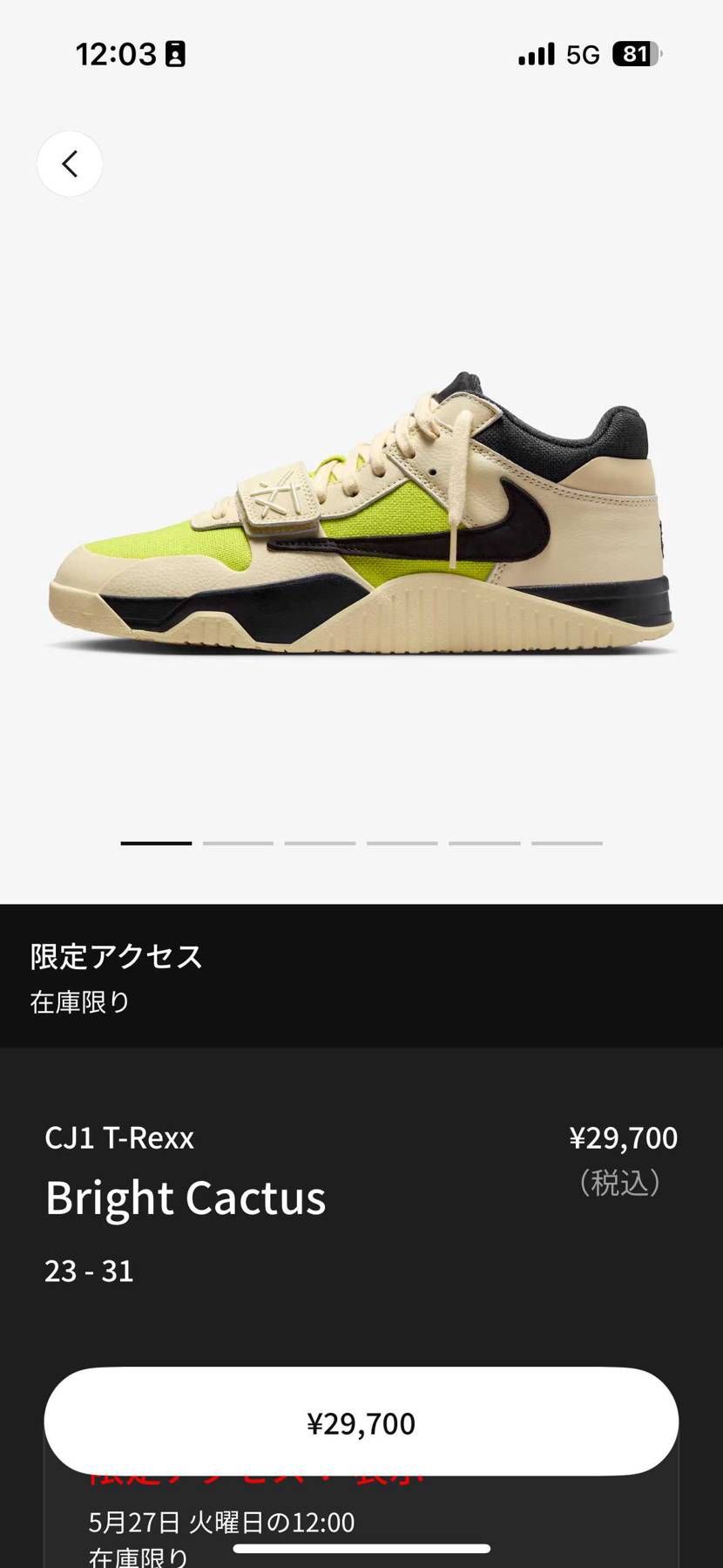Select the fourth carousel progress segment
Viewport: 723px width, 1568px height.
click(x=402, y=843)
